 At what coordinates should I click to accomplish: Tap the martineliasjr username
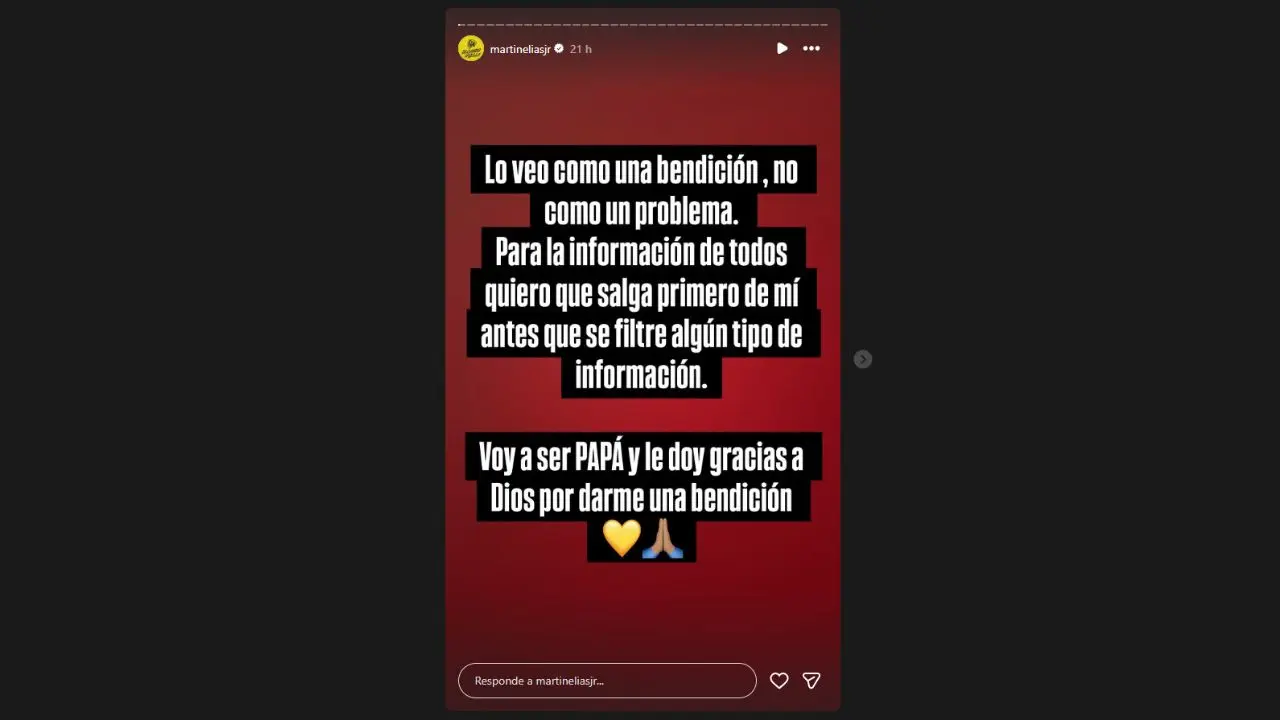tap(520, 49)
